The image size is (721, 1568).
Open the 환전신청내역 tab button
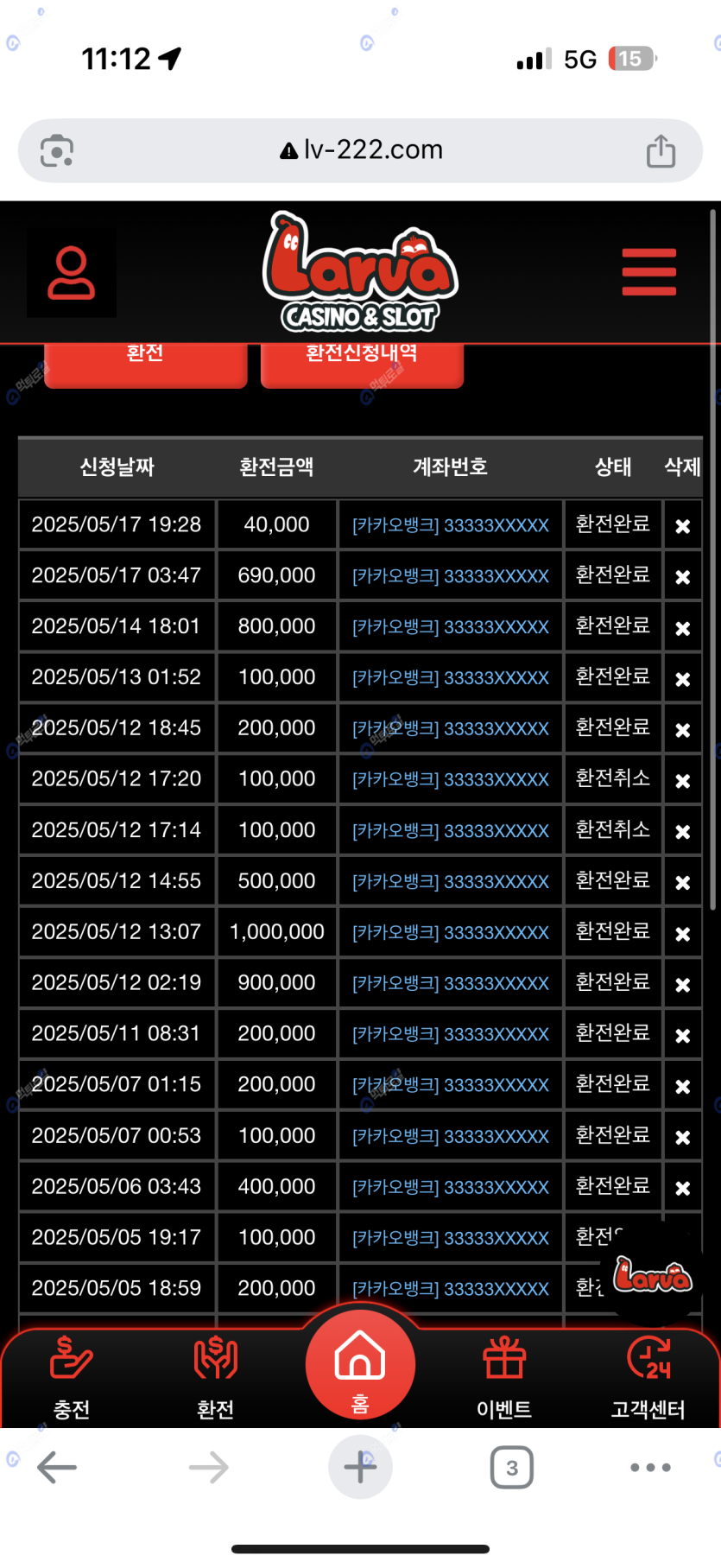(362, 361)
